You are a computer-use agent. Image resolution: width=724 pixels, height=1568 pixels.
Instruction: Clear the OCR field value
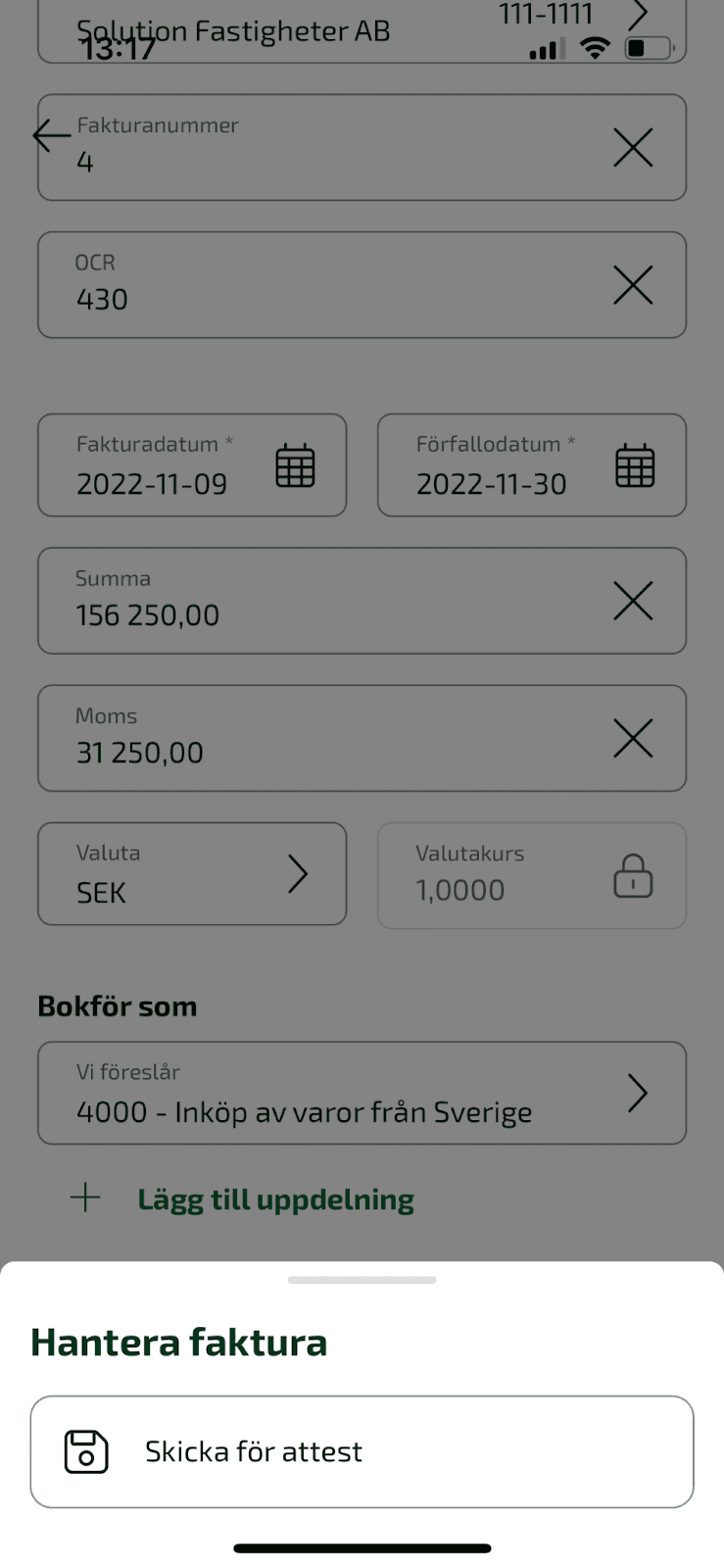pyautogui.click(x=633, y=285)
